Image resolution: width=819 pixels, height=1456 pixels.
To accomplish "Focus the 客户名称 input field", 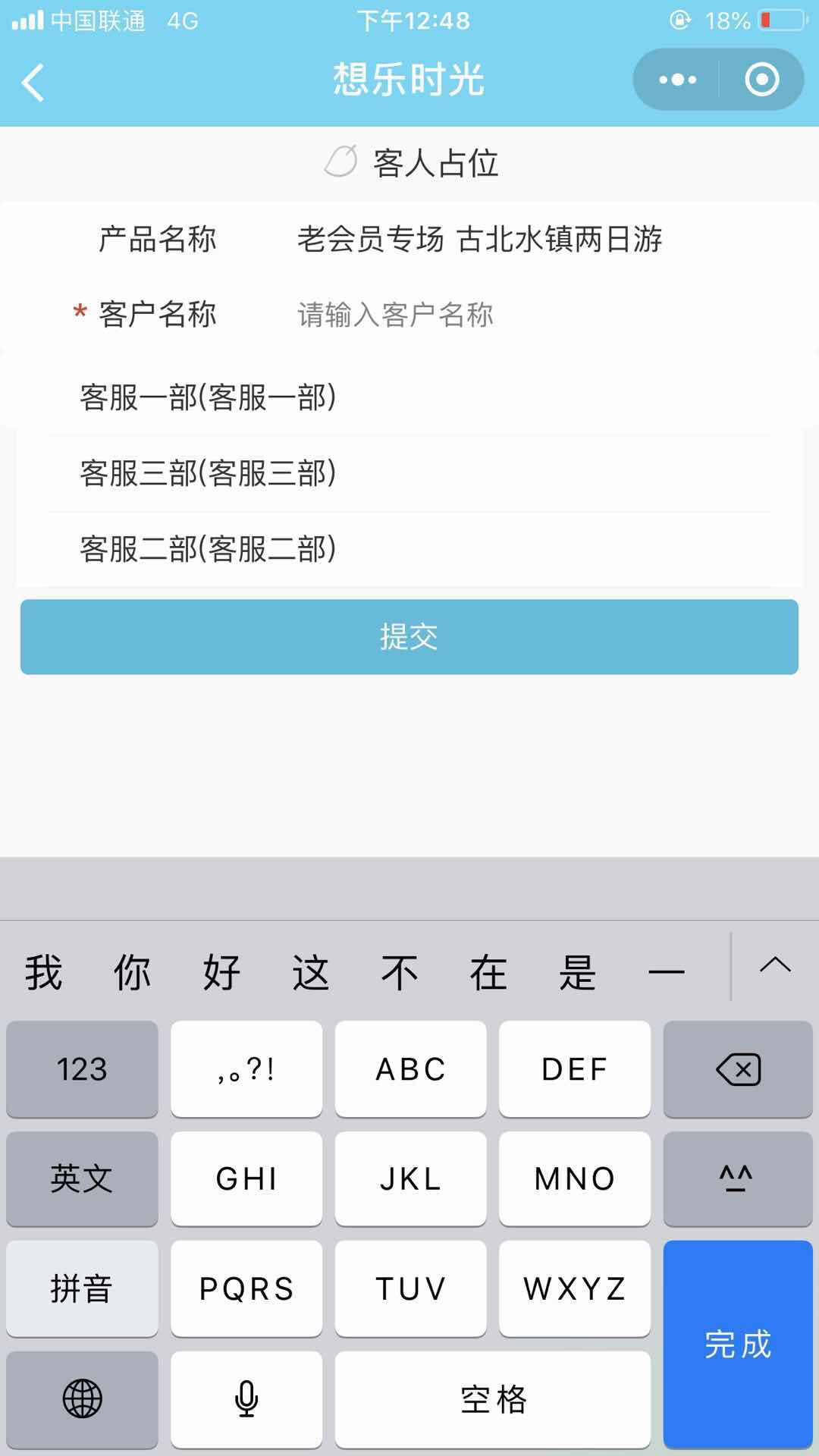I will tap(531, 315).
